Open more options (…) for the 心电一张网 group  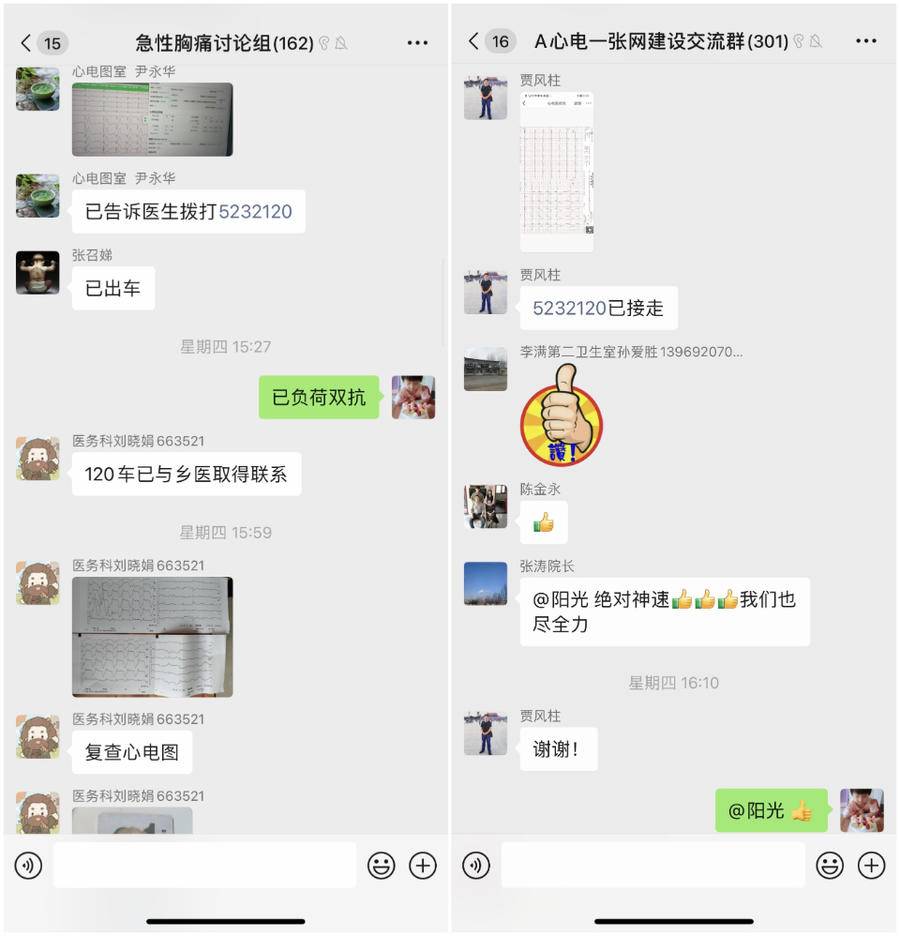[864, 39]
